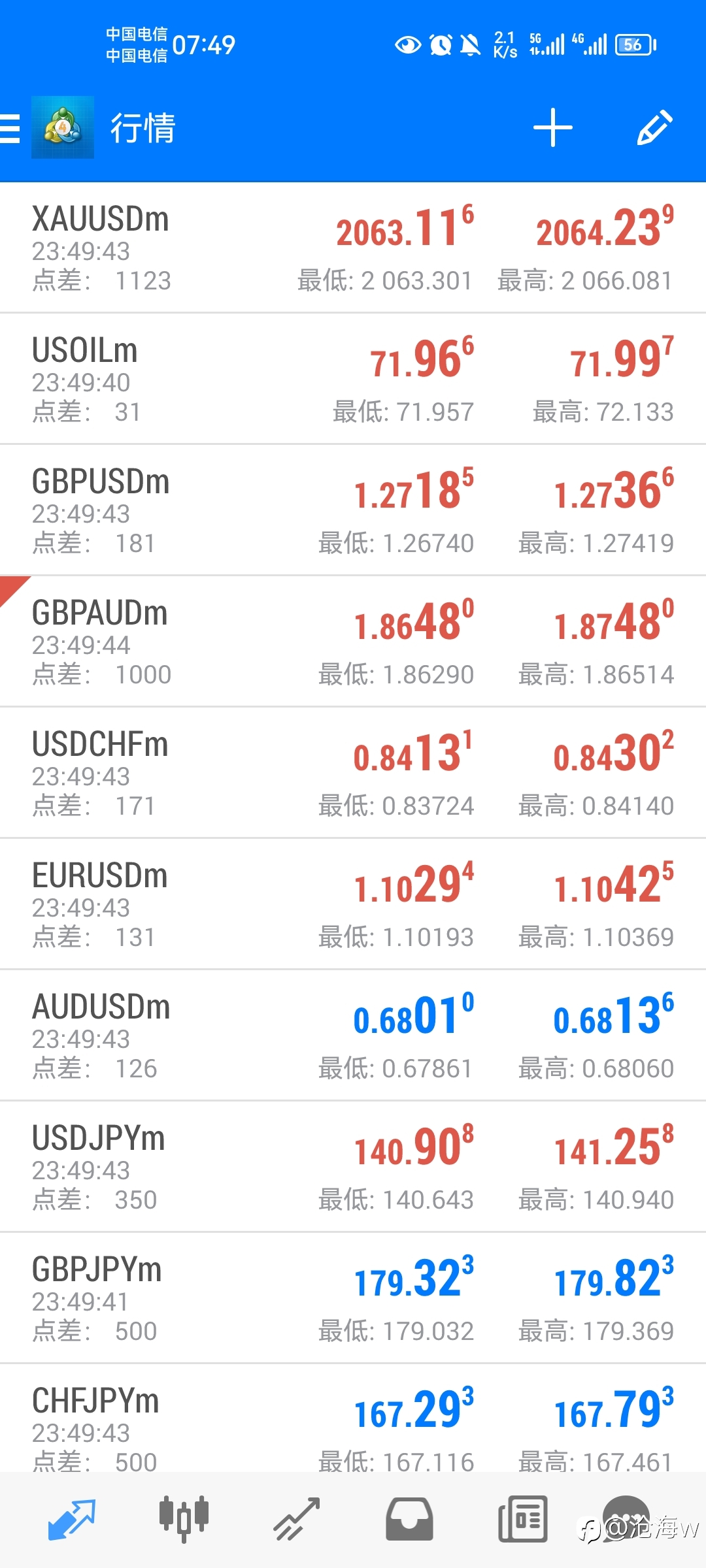The height and width of the screenshot is (1568, 706).
Task: Open GBPUSDm quote options
Action: pos(353,511)
